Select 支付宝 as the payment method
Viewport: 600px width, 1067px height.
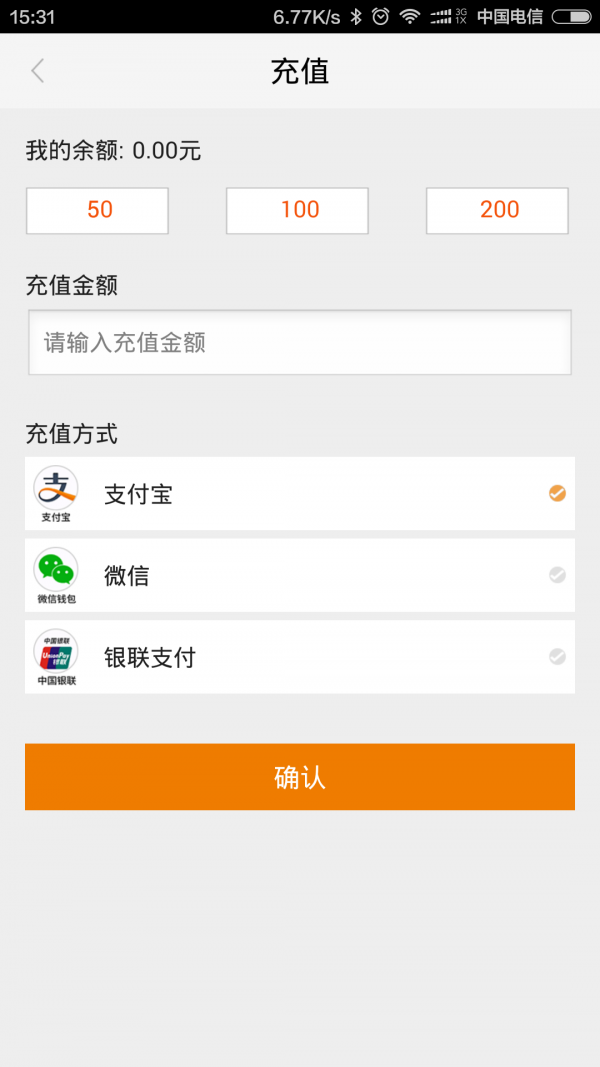pos(300,494)
